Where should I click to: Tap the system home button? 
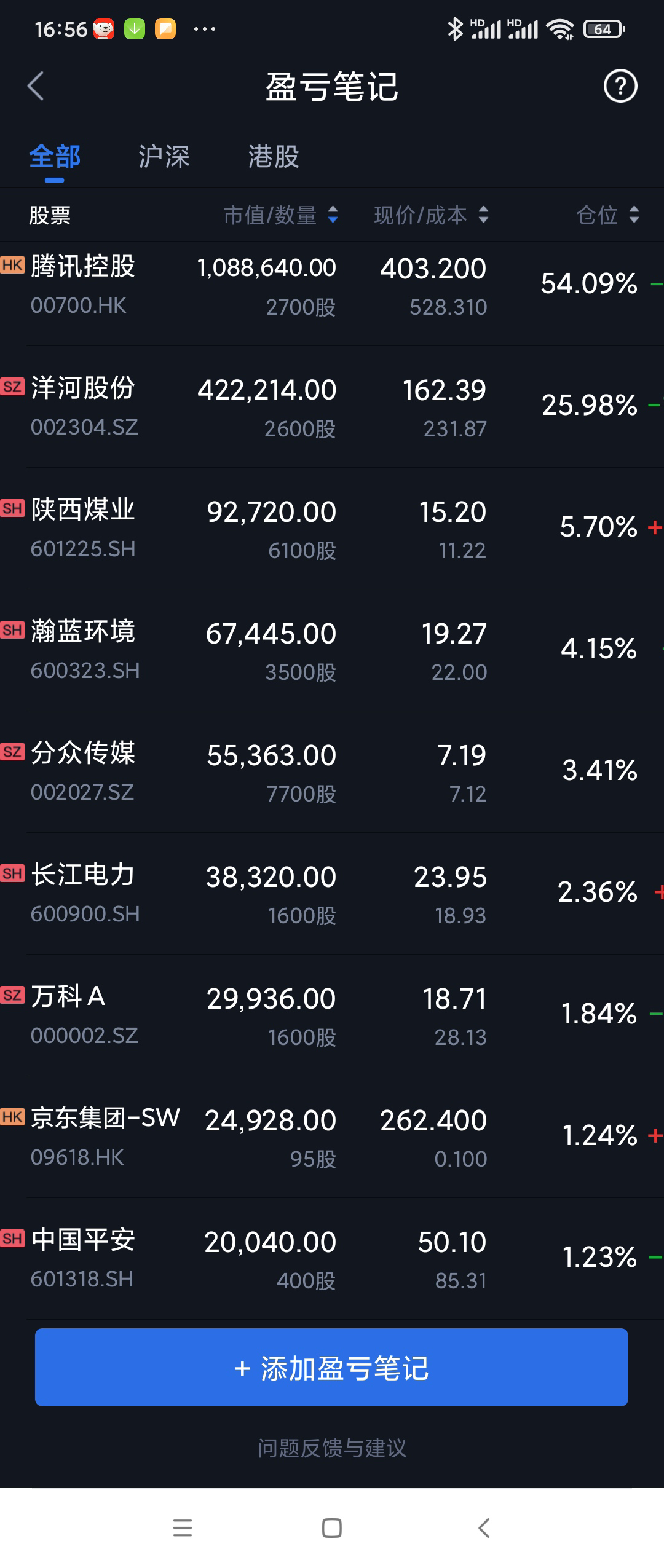[332, 1527]
